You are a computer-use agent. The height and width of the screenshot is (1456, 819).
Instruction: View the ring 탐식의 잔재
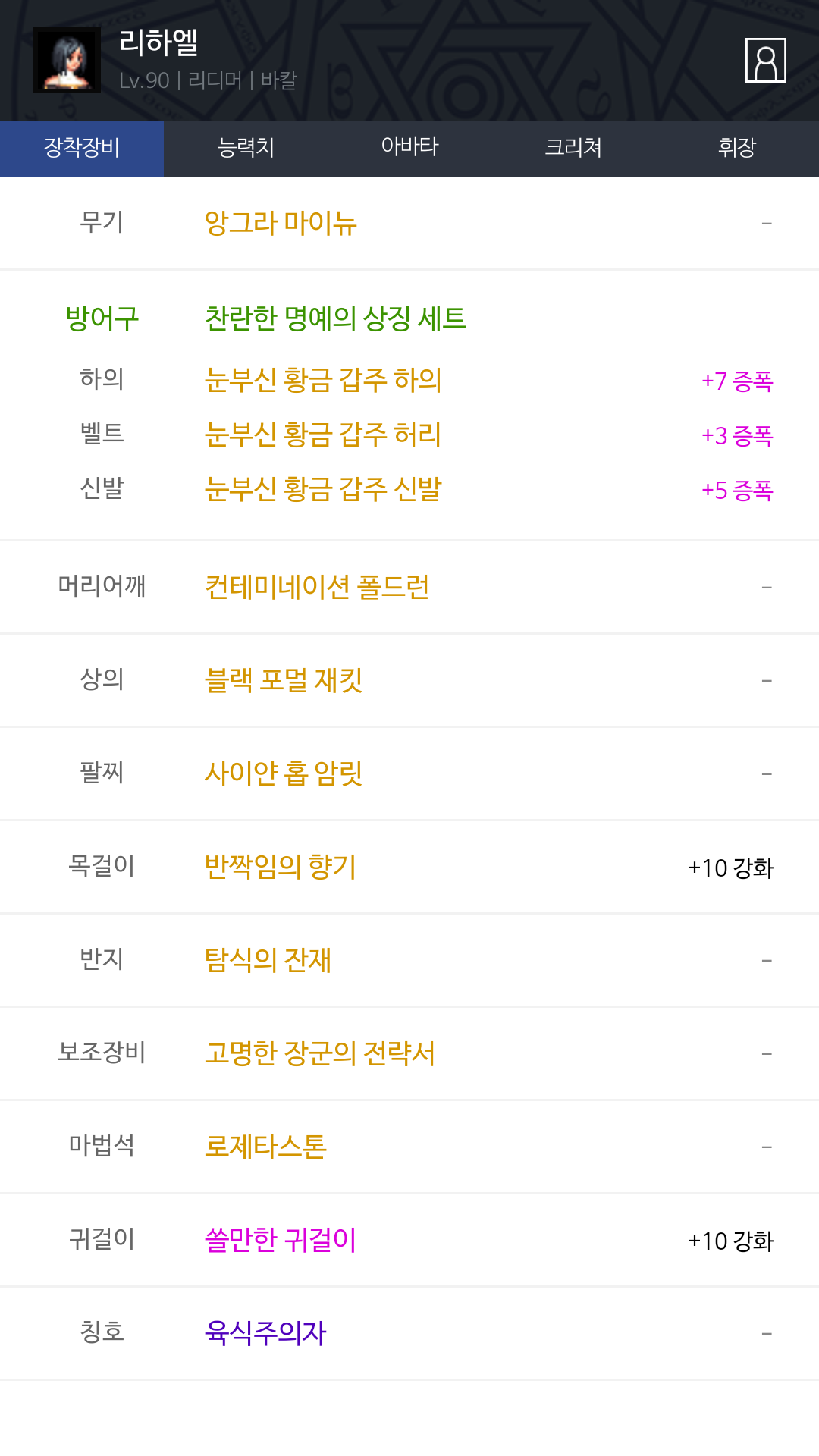click(x=268, y=960)
